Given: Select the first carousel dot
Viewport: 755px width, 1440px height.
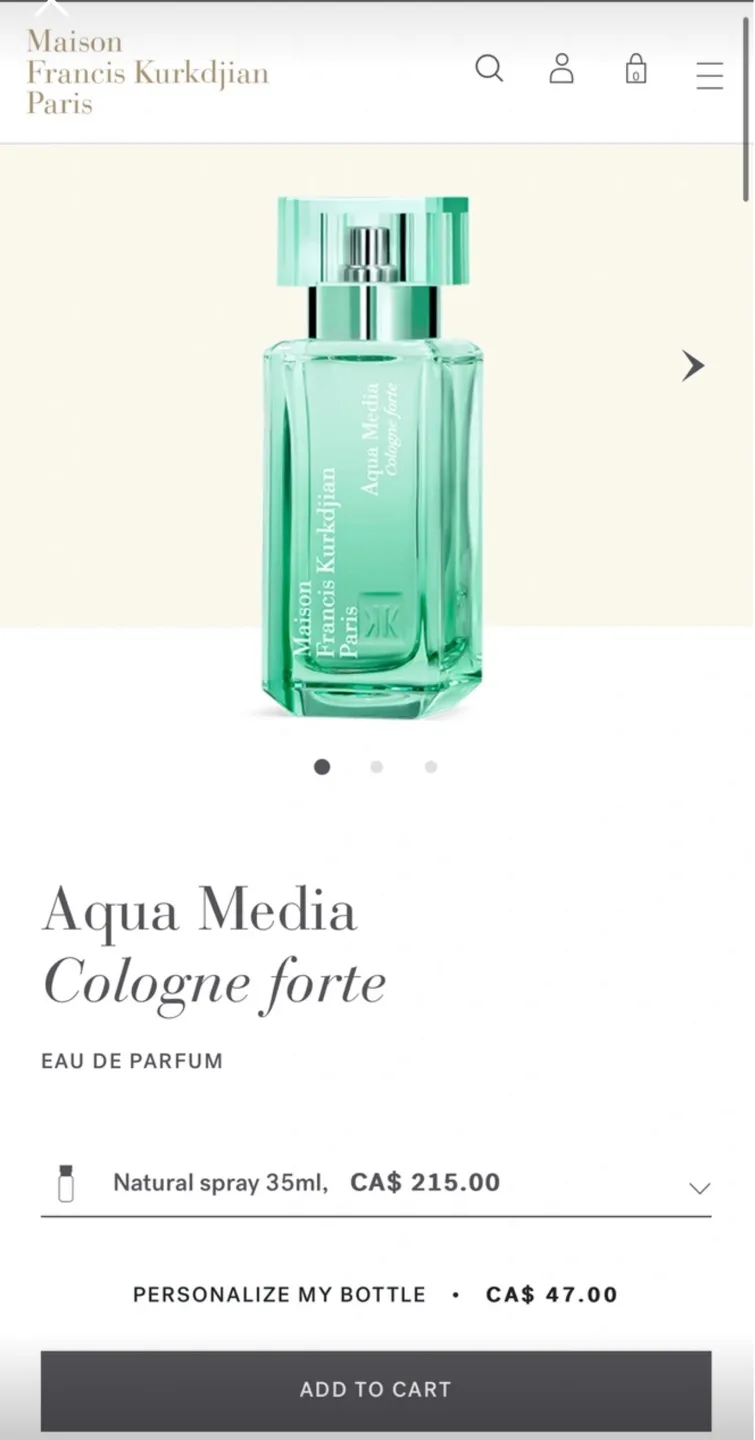Looking at the screenshot, I should point(322,767).
